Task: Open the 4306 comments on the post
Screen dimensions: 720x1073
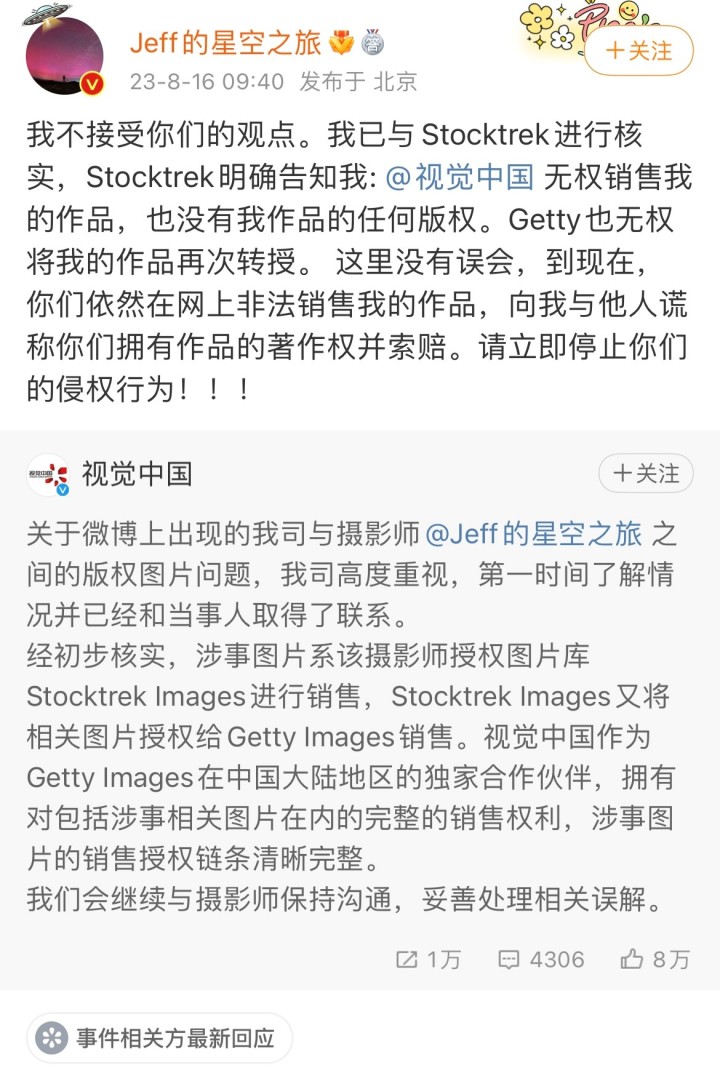Action: click(541, 959)
